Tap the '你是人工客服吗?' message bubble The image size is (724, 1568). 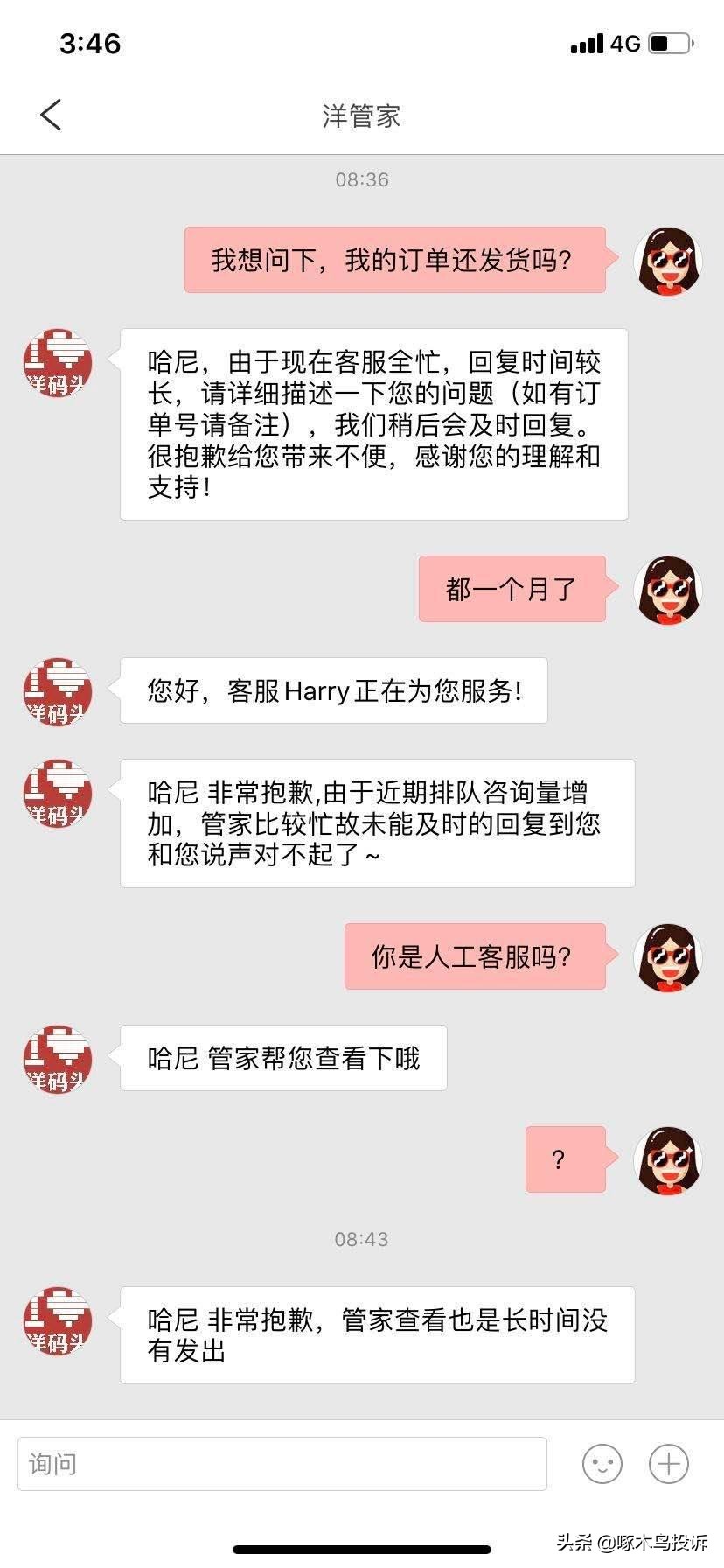pos(475,957)
